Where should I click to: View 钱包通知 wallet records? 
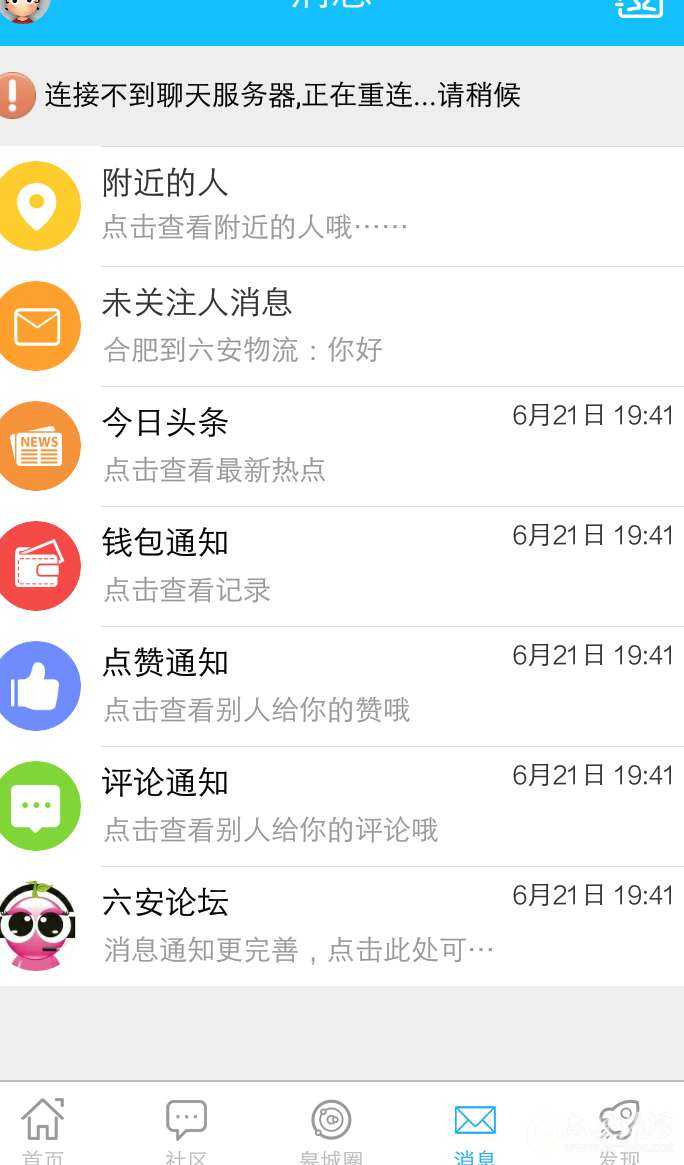[342, 567]
